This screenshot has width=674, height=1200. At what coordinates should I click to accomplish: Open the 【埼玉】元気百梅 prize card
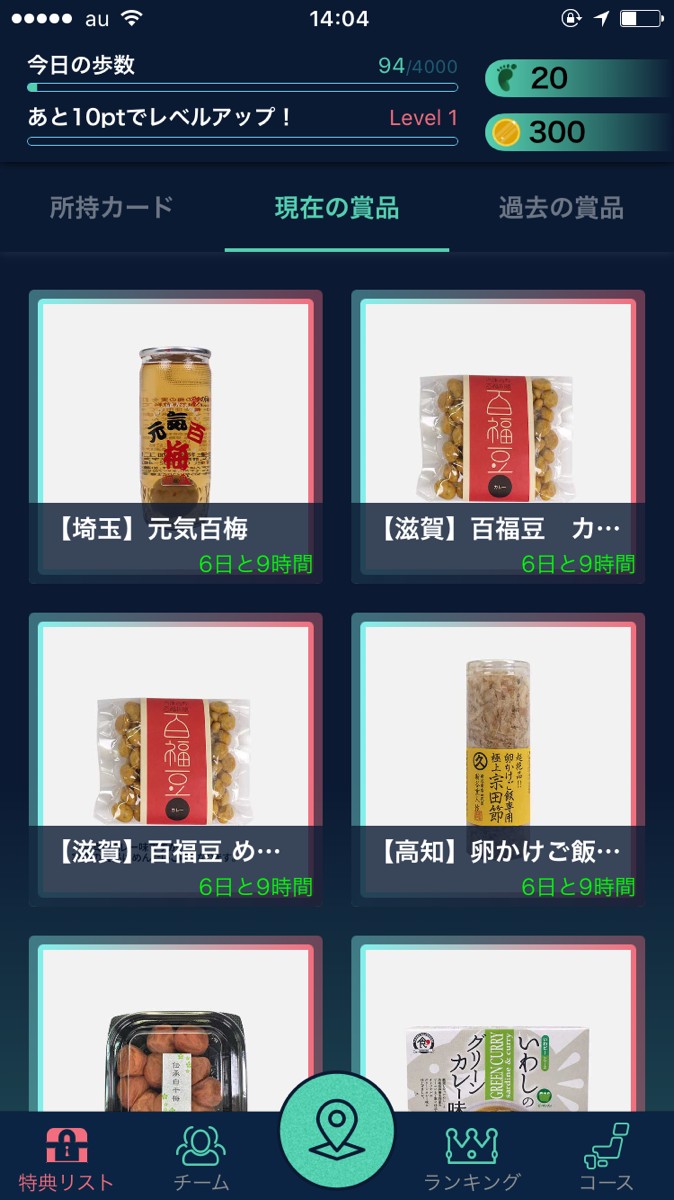coord(176,437)
